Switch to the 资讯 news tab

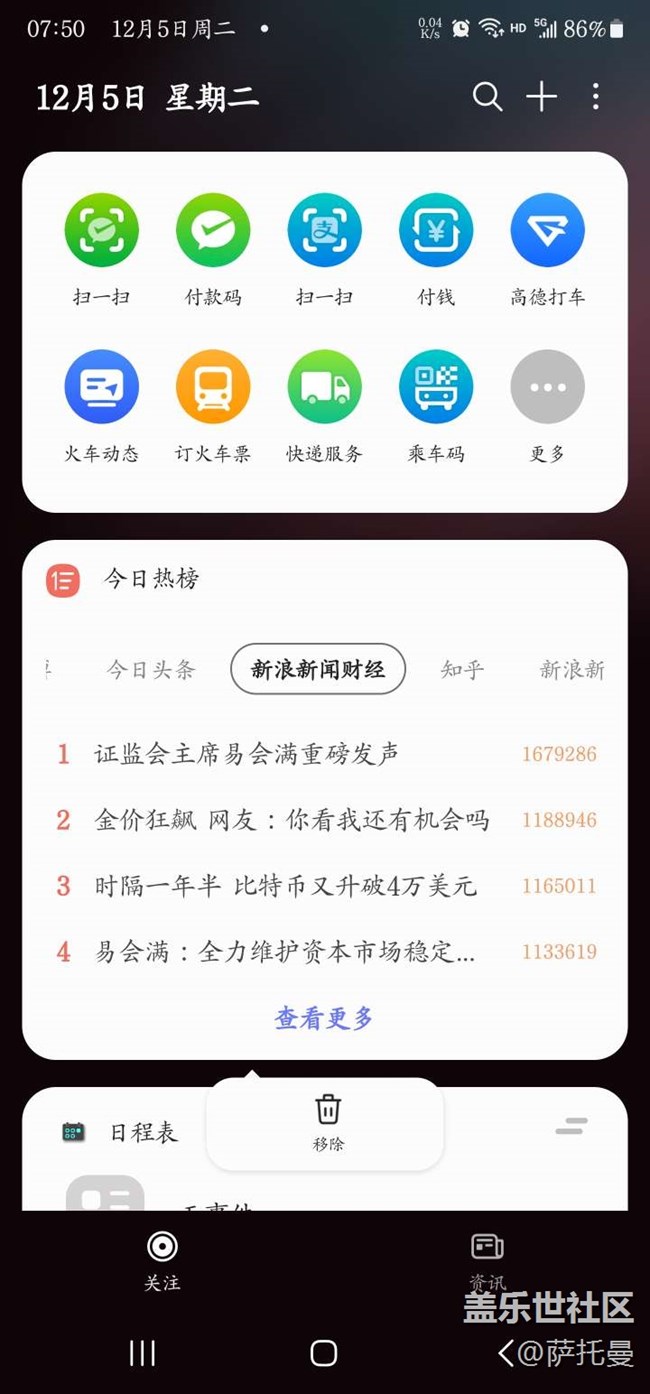tap(487, 1260)
